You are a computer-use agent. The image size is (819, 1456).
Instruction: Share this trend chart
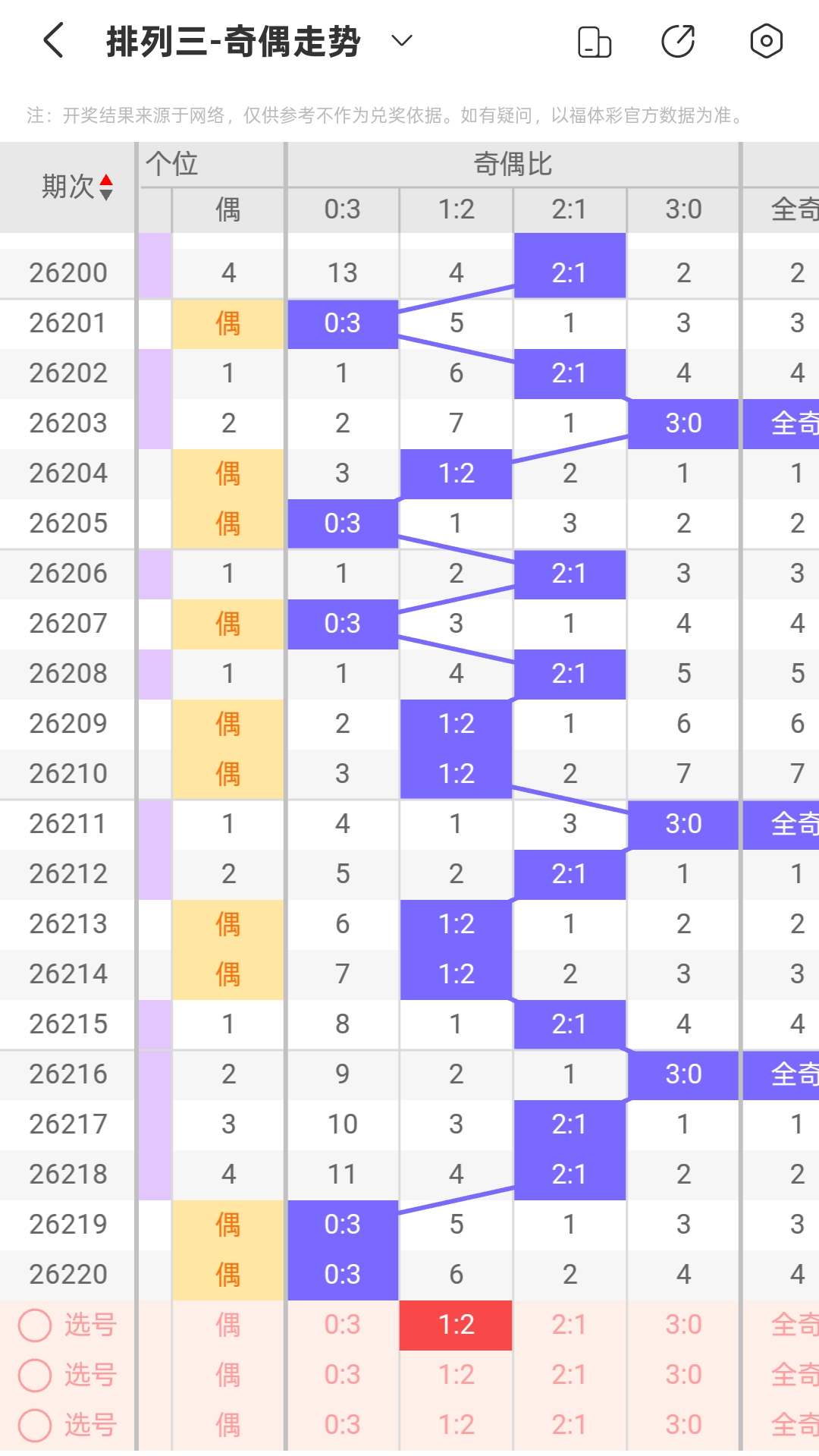coord(678,41)
